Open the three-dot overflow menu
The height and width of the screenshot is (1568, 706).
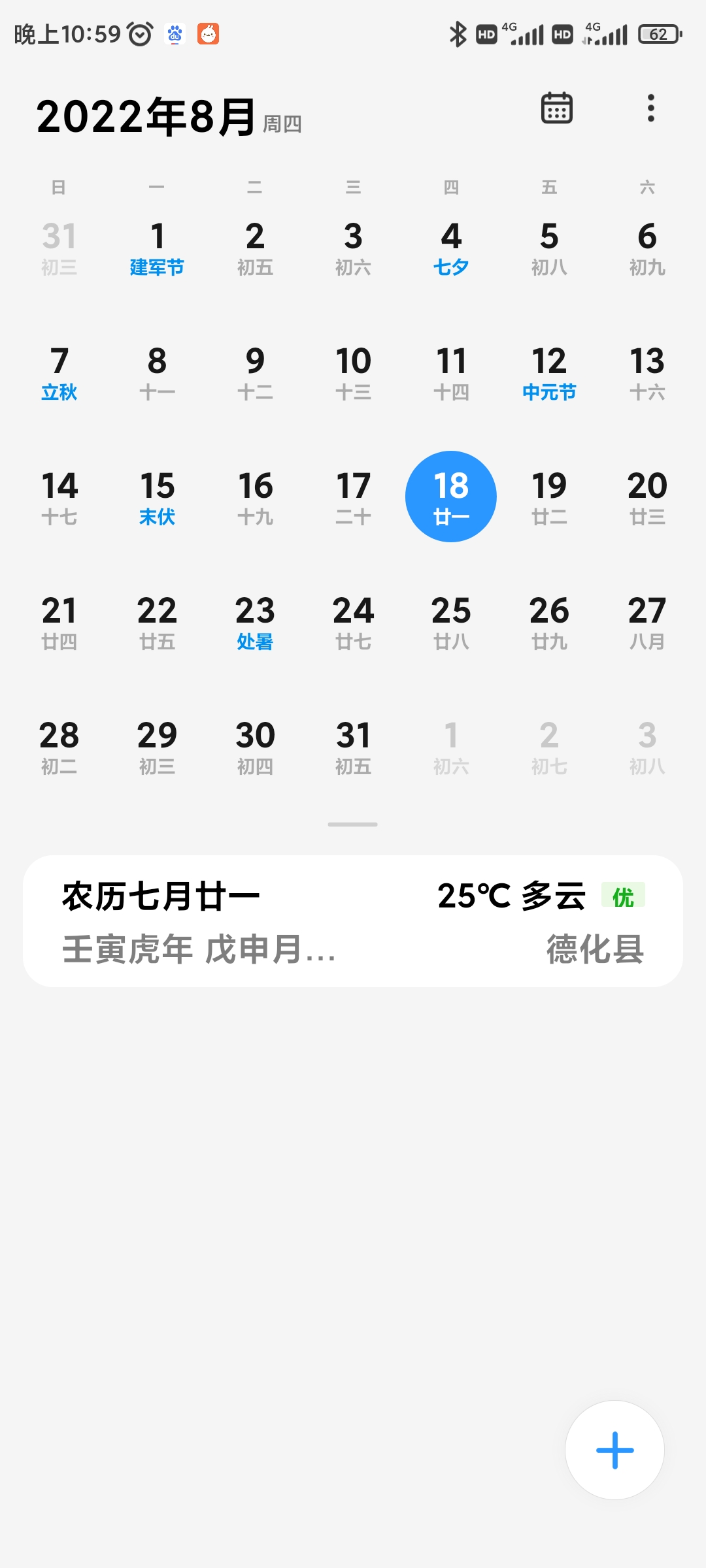pyautogui.click(x=650, y=108)
